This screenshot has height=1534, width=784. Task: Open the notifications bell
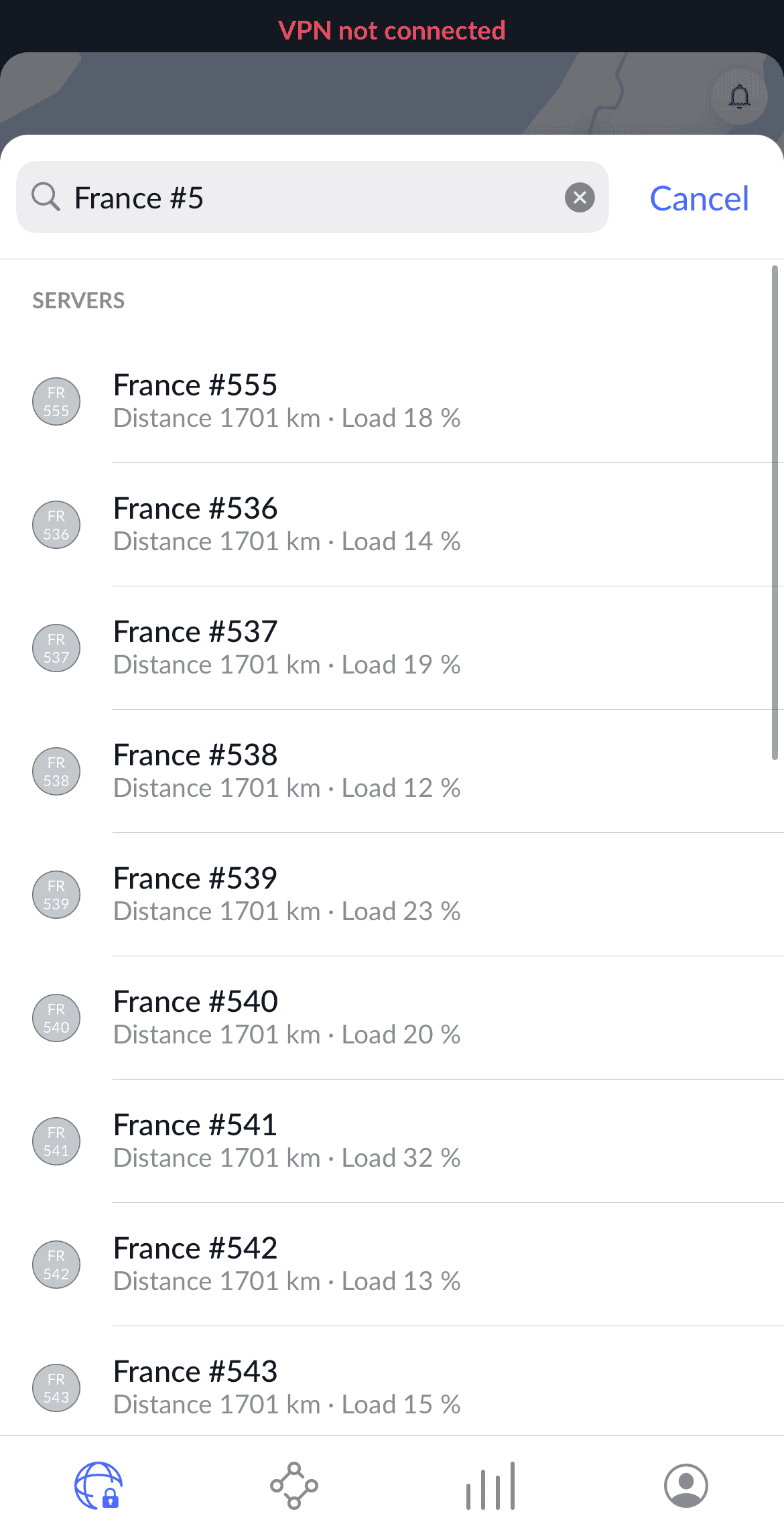click(740, 97)
